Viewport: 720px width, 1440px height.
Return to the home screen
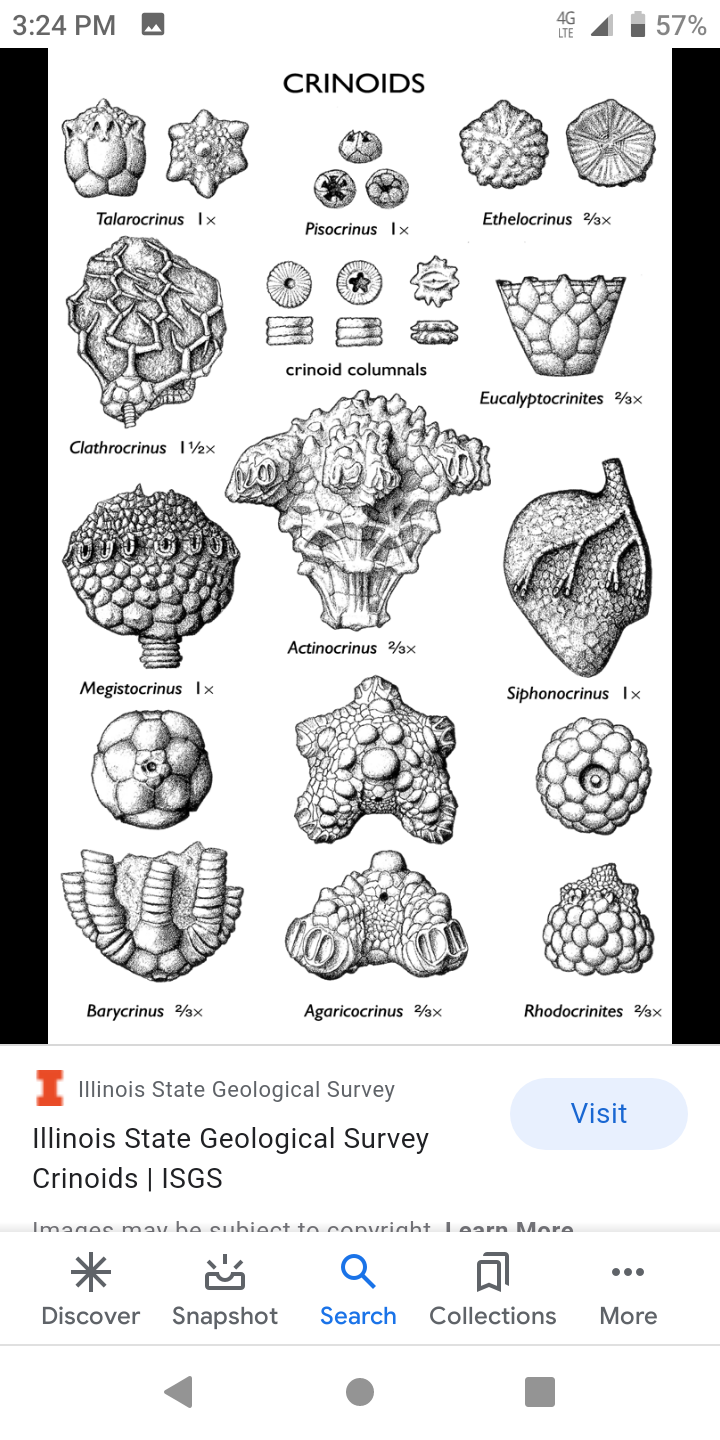tap(360, 1391)
